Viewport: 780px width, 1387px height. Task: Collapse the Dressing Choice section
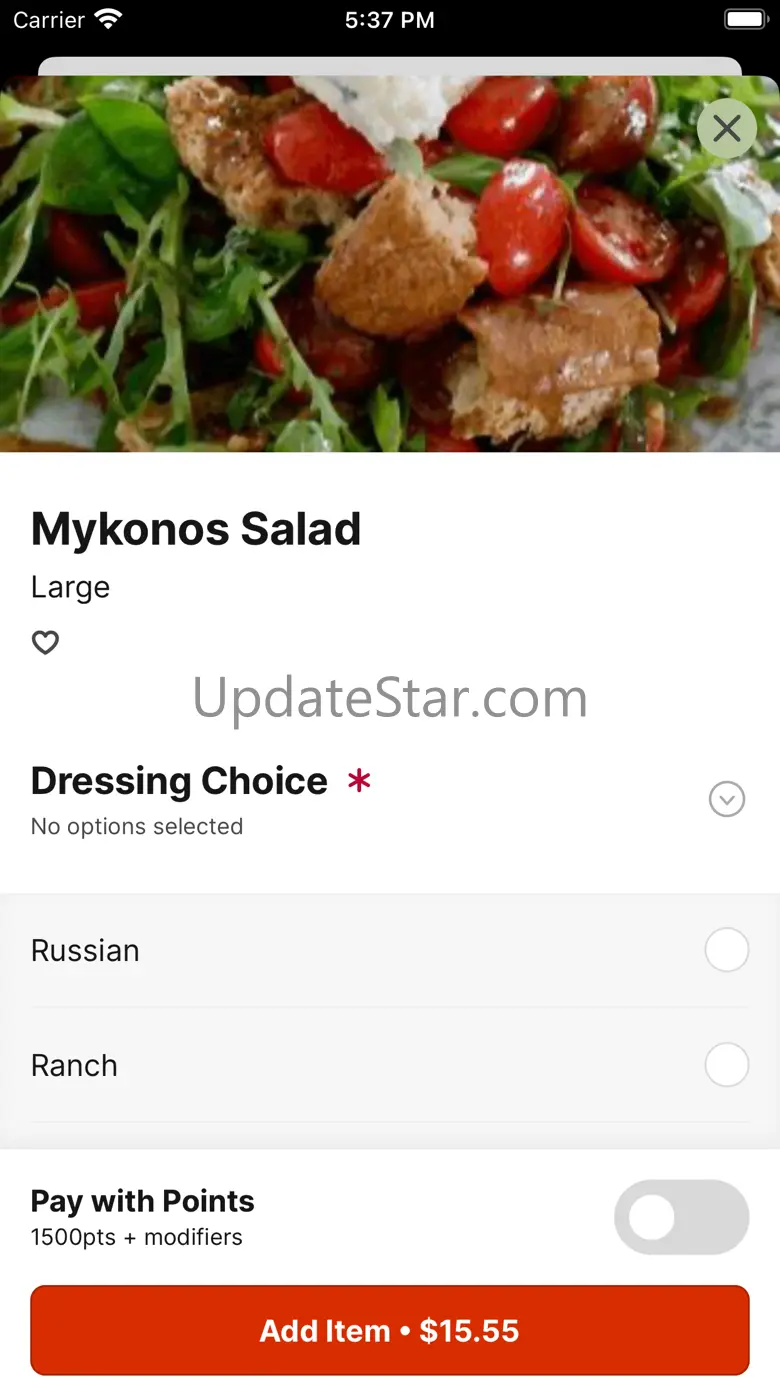tap(726, 799)
